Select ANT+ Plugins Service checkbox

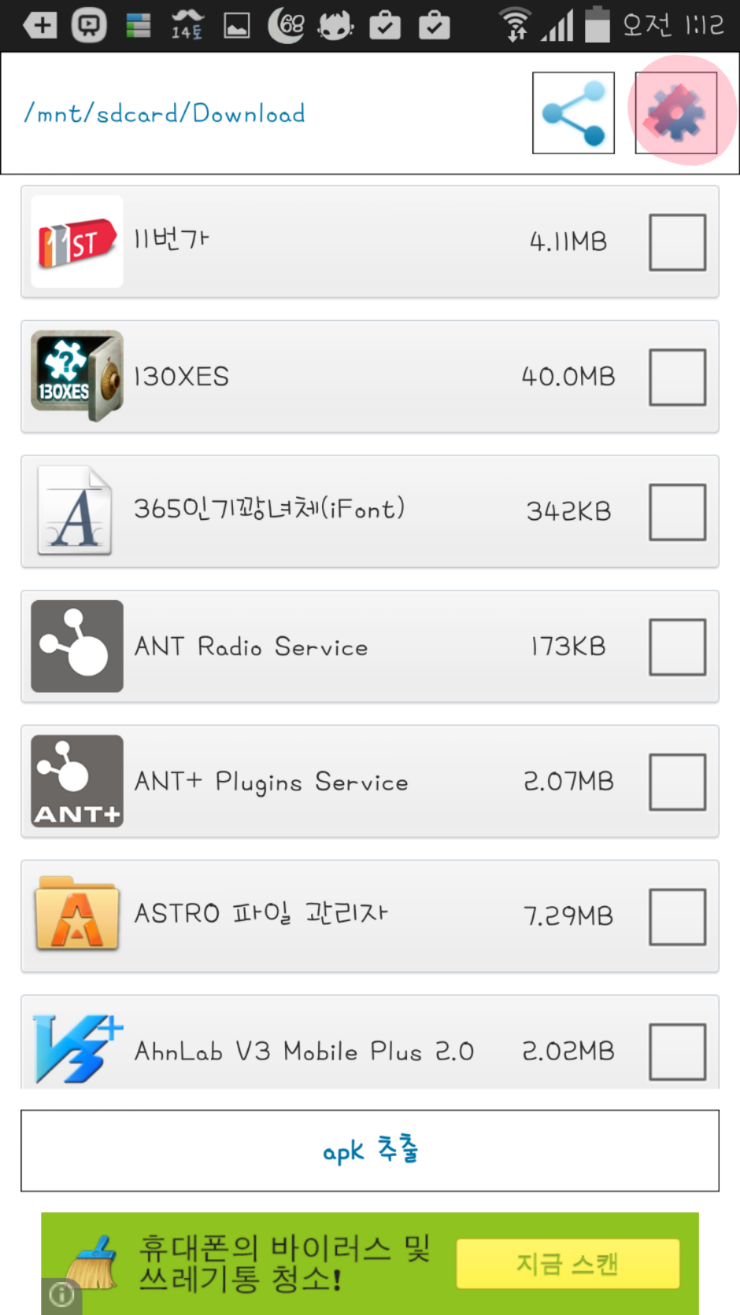click(677, 782)
